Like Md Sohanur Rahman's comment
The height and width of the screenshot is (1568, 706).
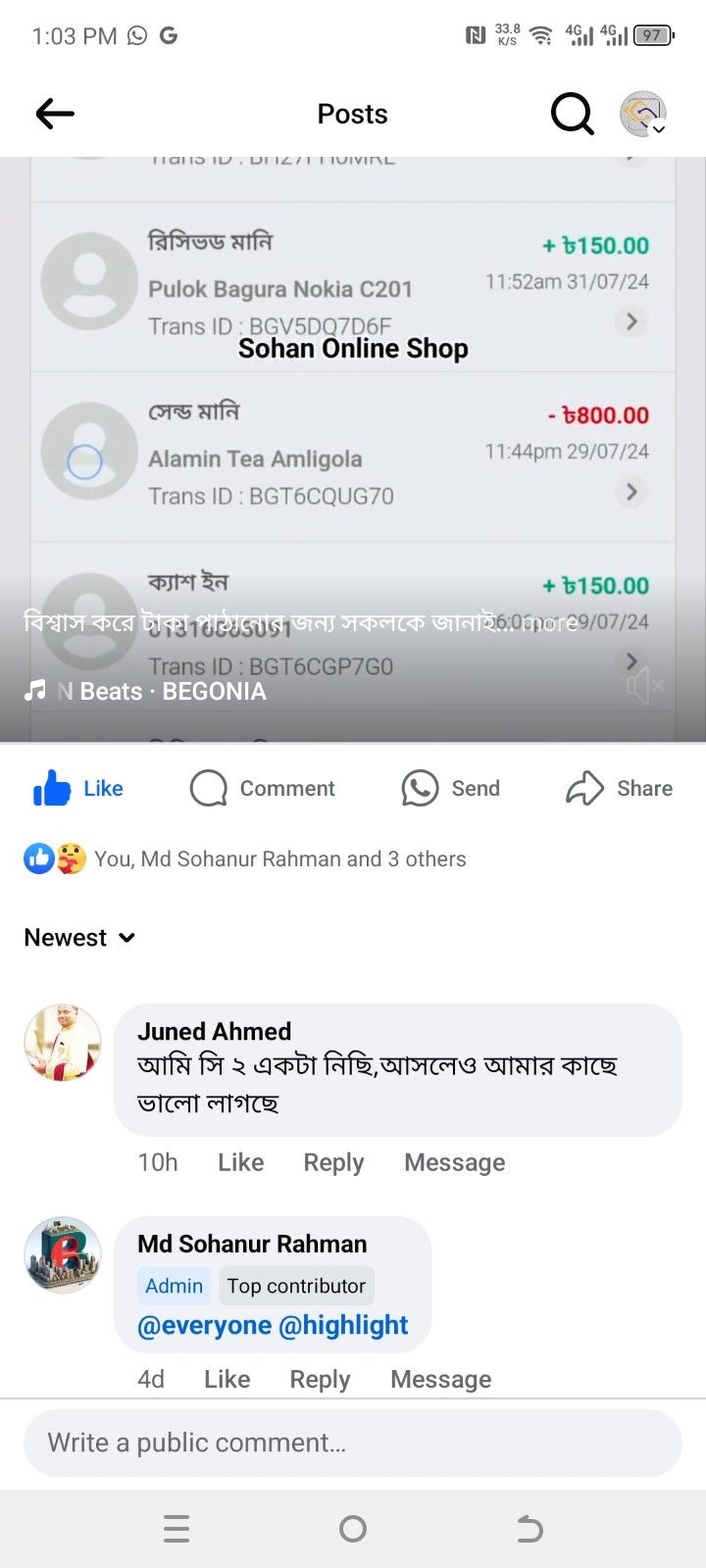[227, 1379]
